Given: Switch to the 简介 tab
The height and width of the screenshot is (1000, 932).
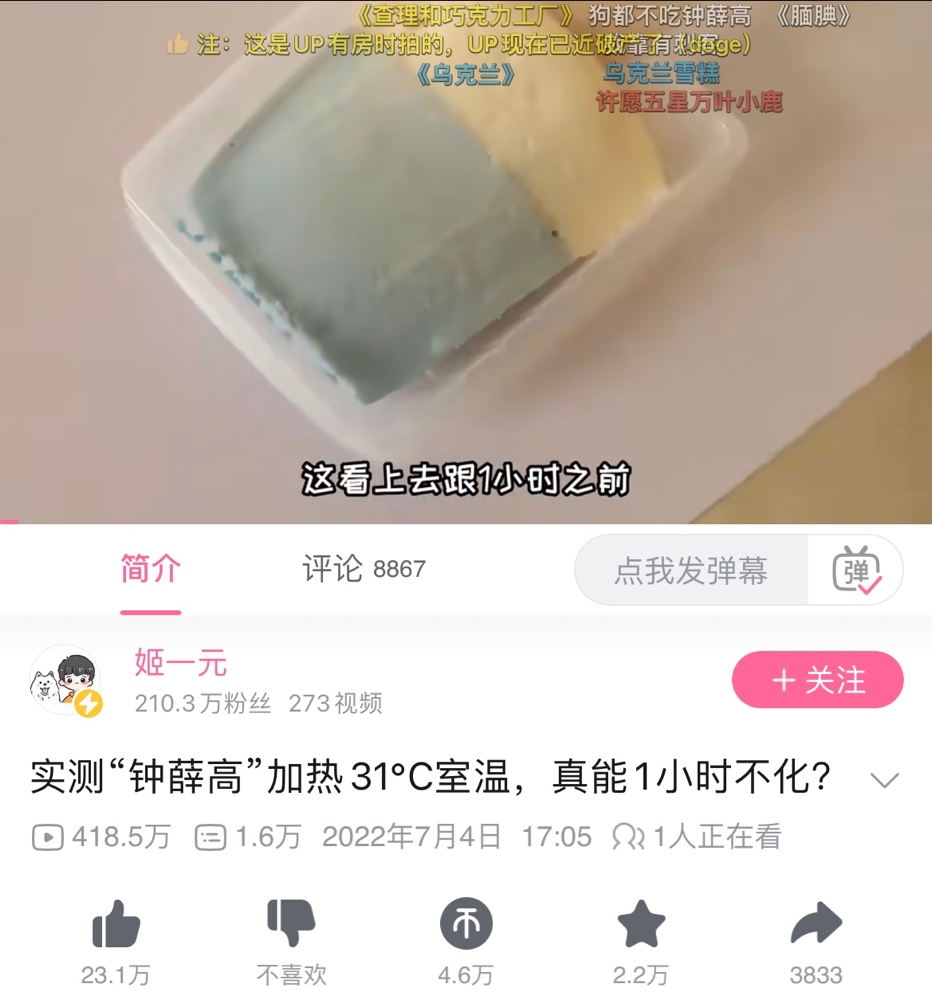Looking at the screenshot, I should tap(150, 570).
